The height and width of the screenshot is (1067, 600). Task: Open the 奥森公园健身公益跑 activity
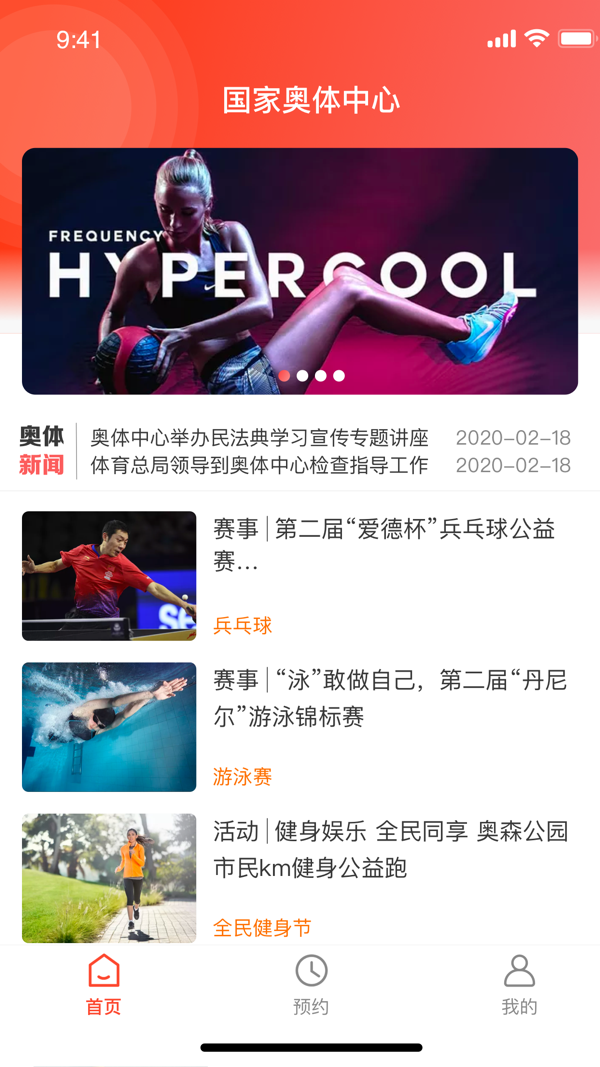(x=390, y=849)
